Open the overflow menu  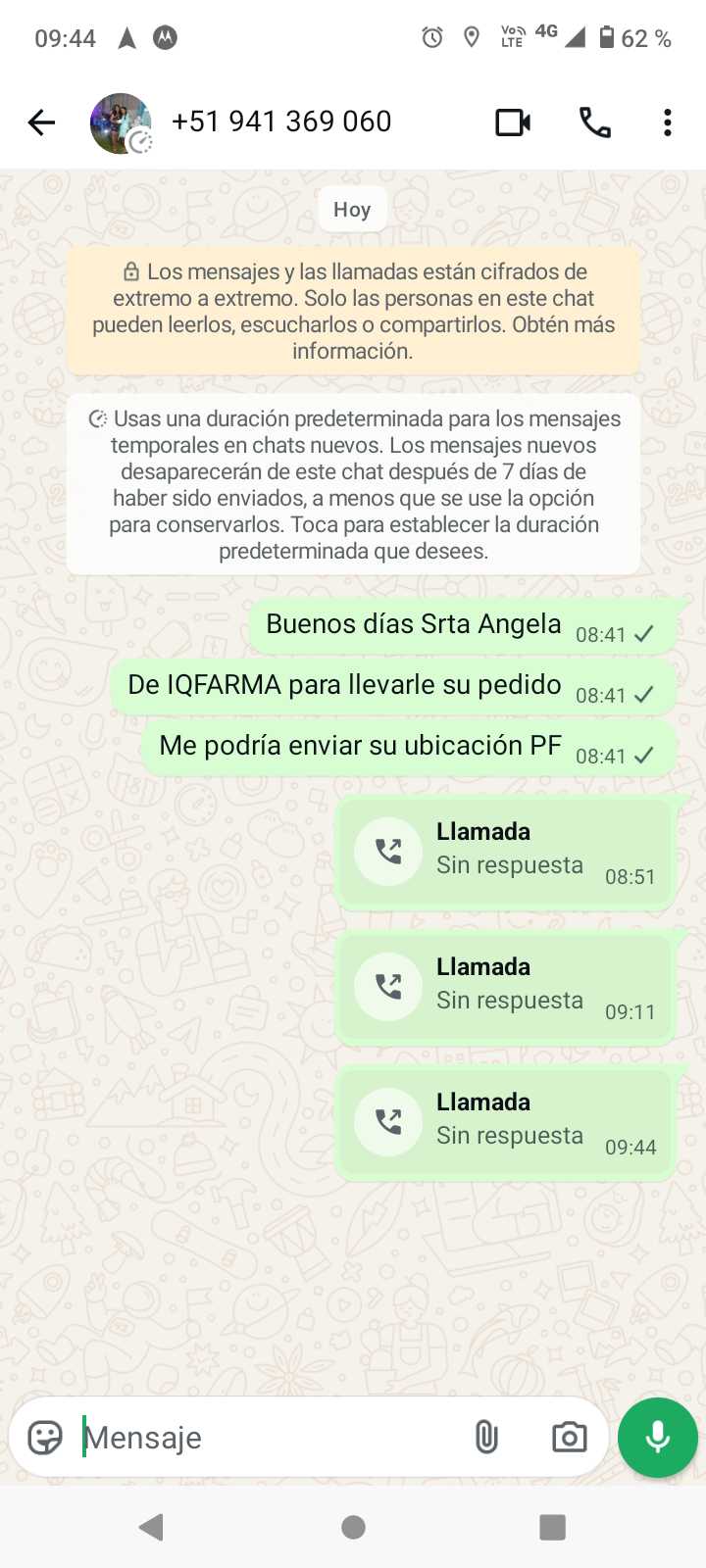[668, 122]
